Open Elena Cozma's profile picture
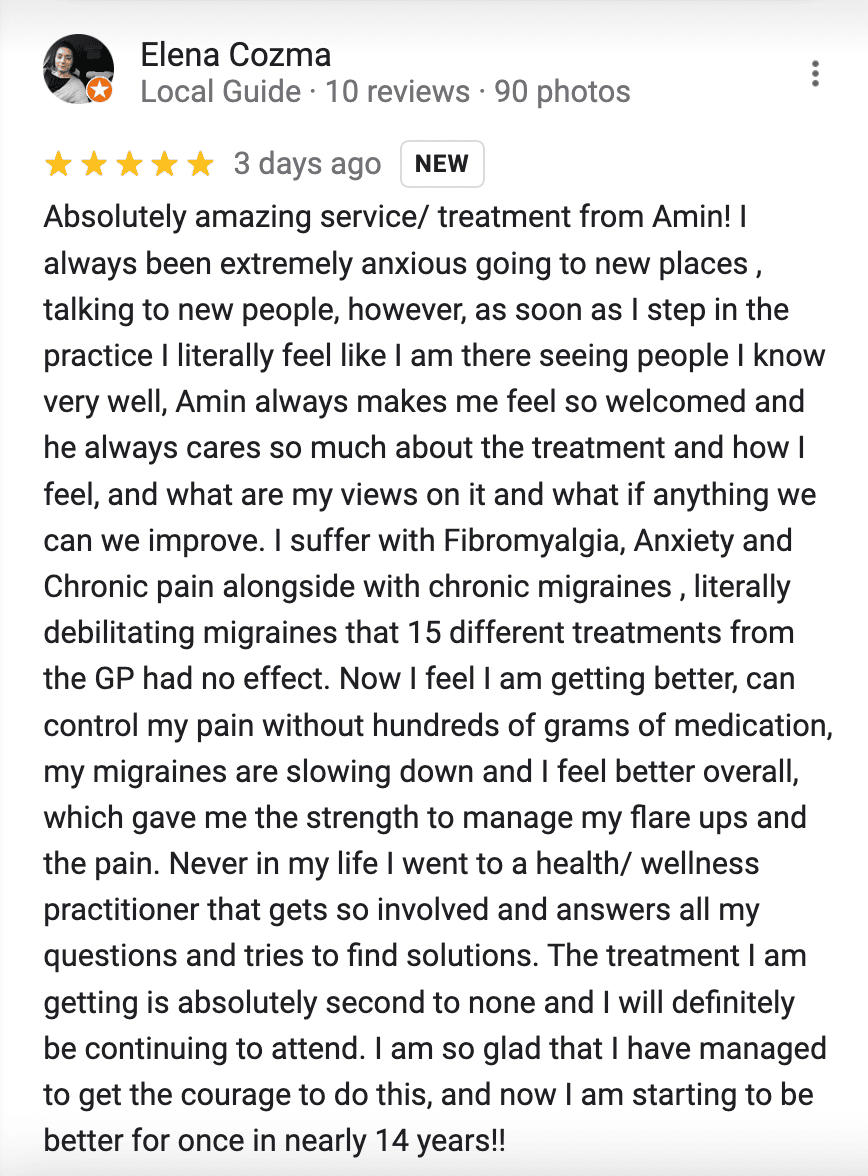 [x=78, y=70]
